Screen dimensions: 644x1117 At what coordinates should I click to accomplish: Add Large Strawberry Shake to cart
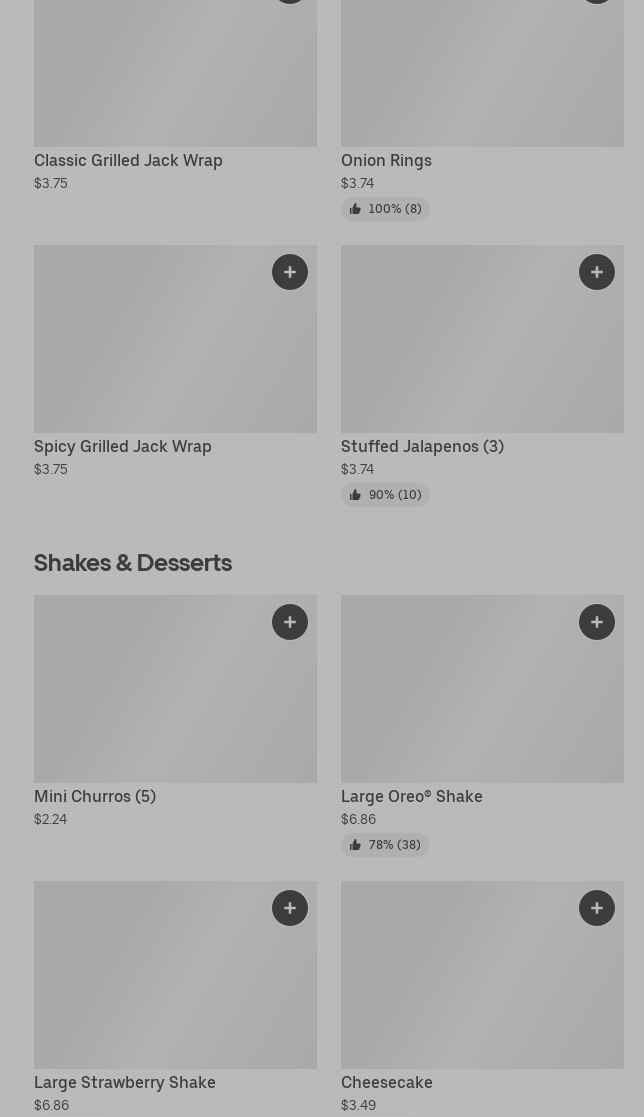pos(290,908)
